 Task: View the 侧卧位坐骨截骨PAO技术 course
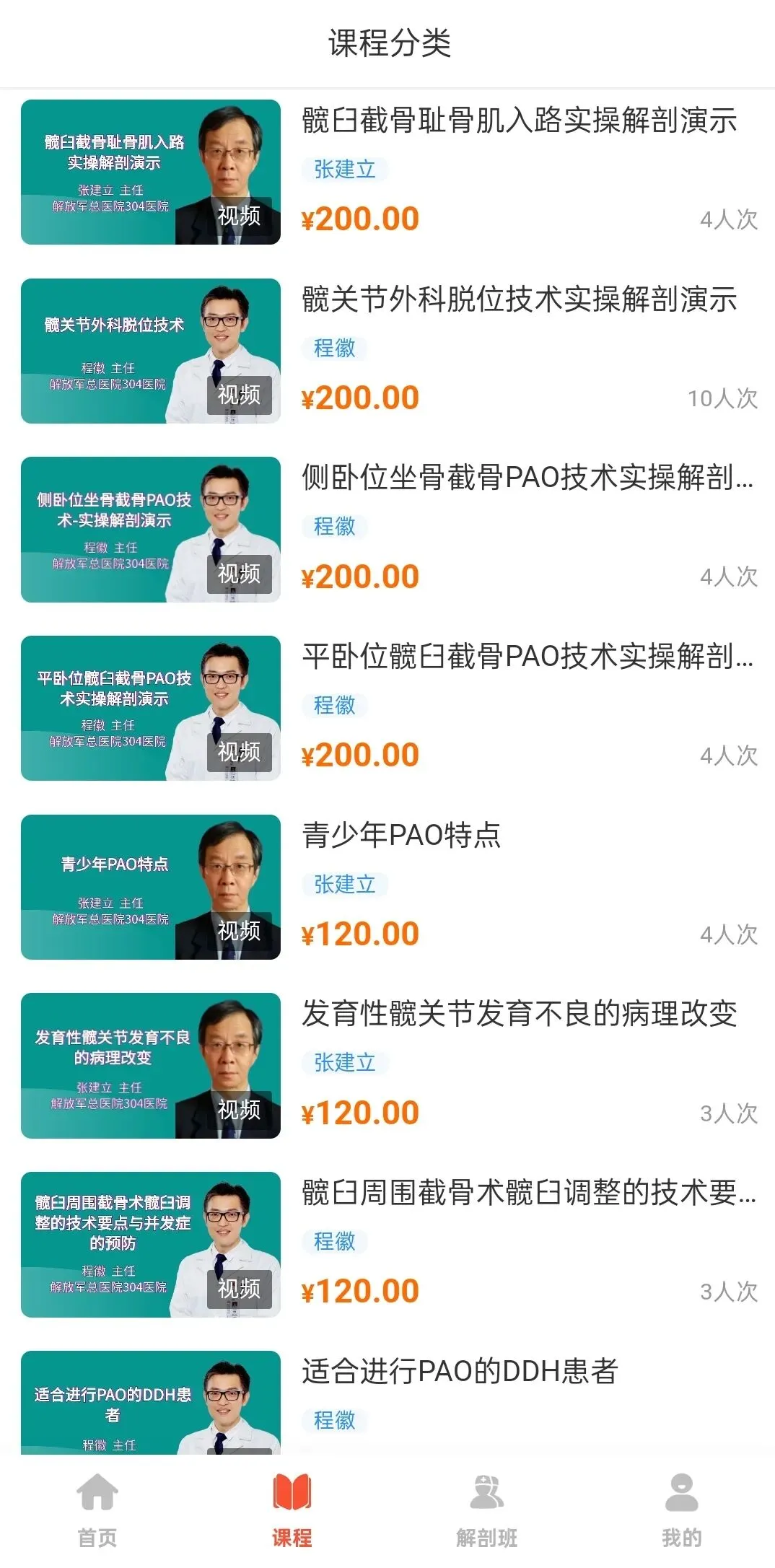click(527, 478)
